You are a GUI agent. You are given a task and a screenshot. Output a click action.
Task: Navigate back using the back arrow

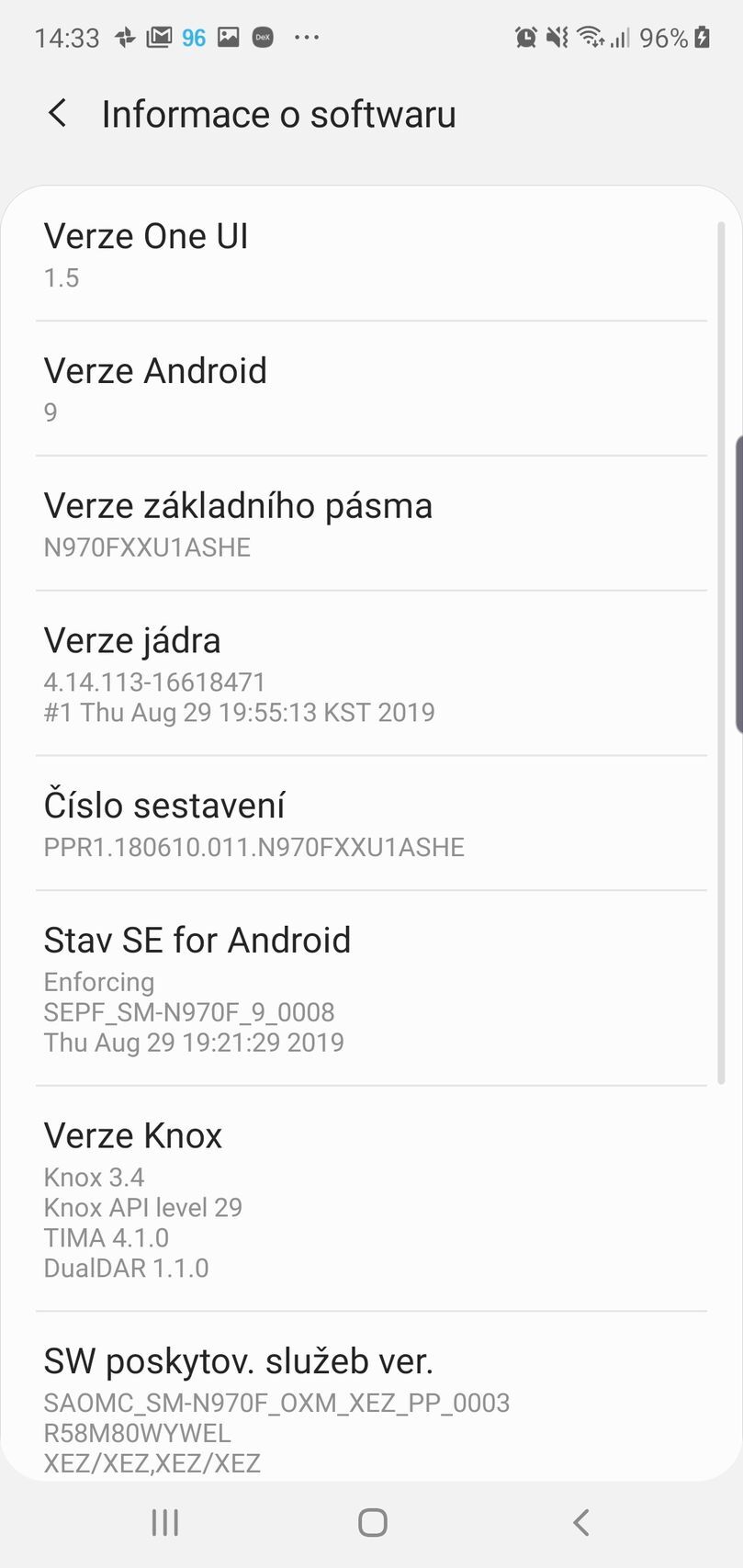pyautogui.click(x=57, y=113)
